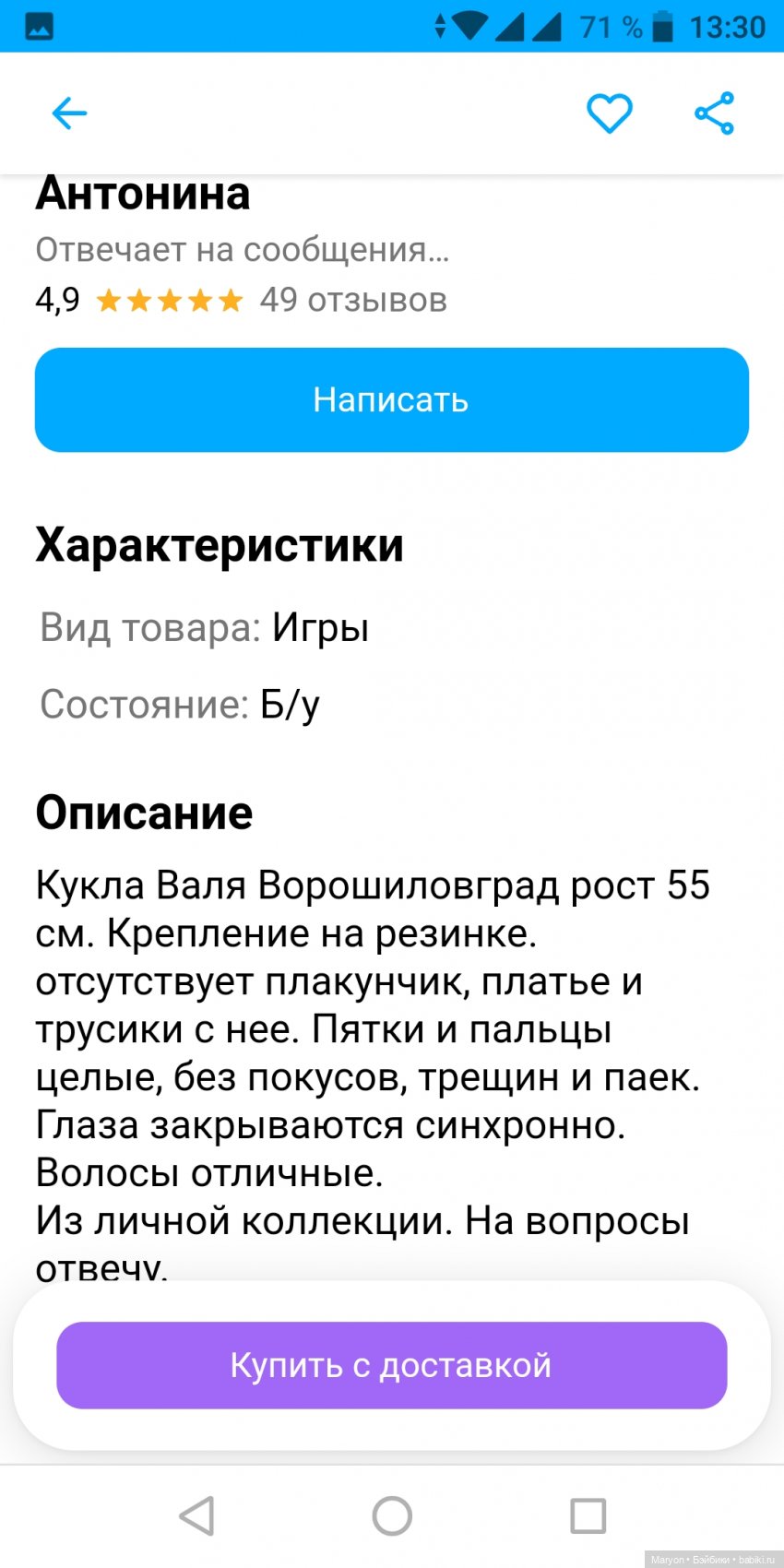Tap the Написать button

[x=391, y=399]
